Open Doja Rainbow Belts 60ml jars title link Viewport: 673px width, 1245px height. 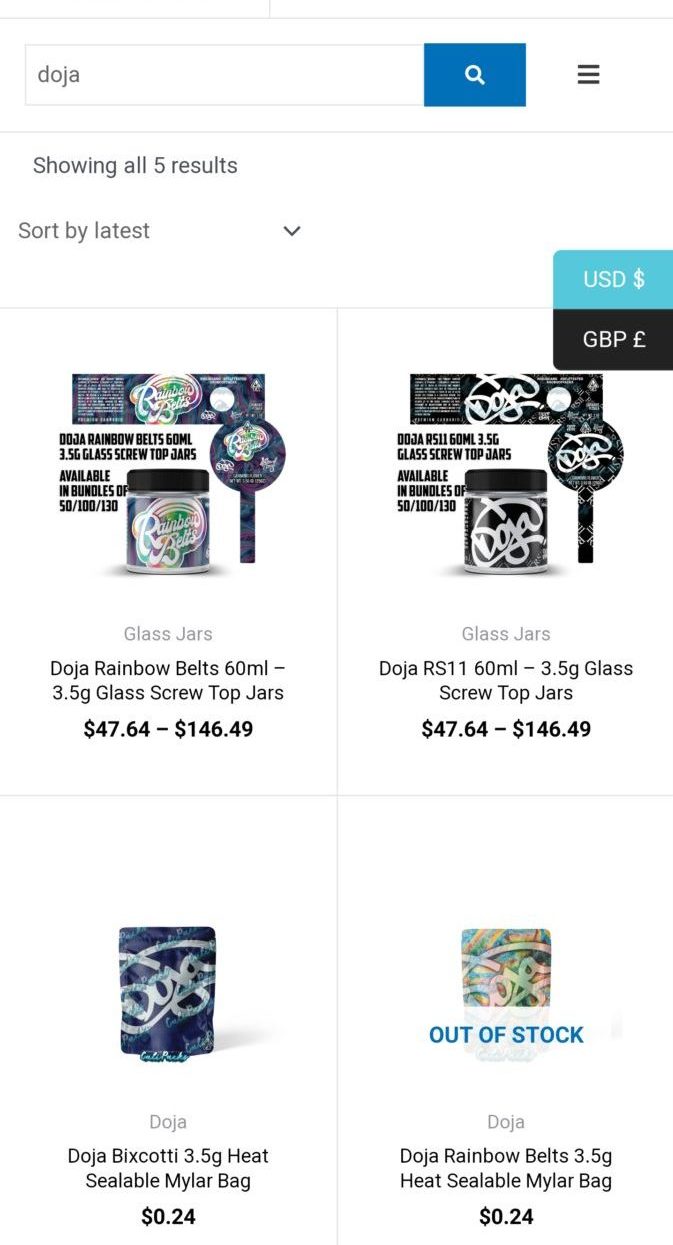168,680
